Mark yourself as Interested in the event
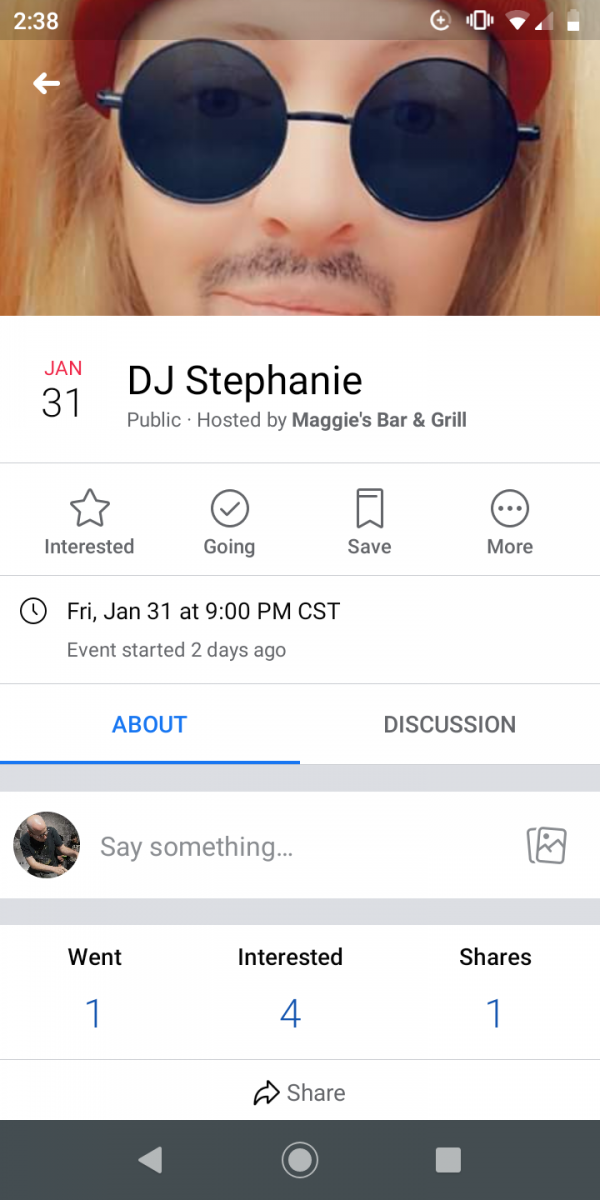 [89, 522]
